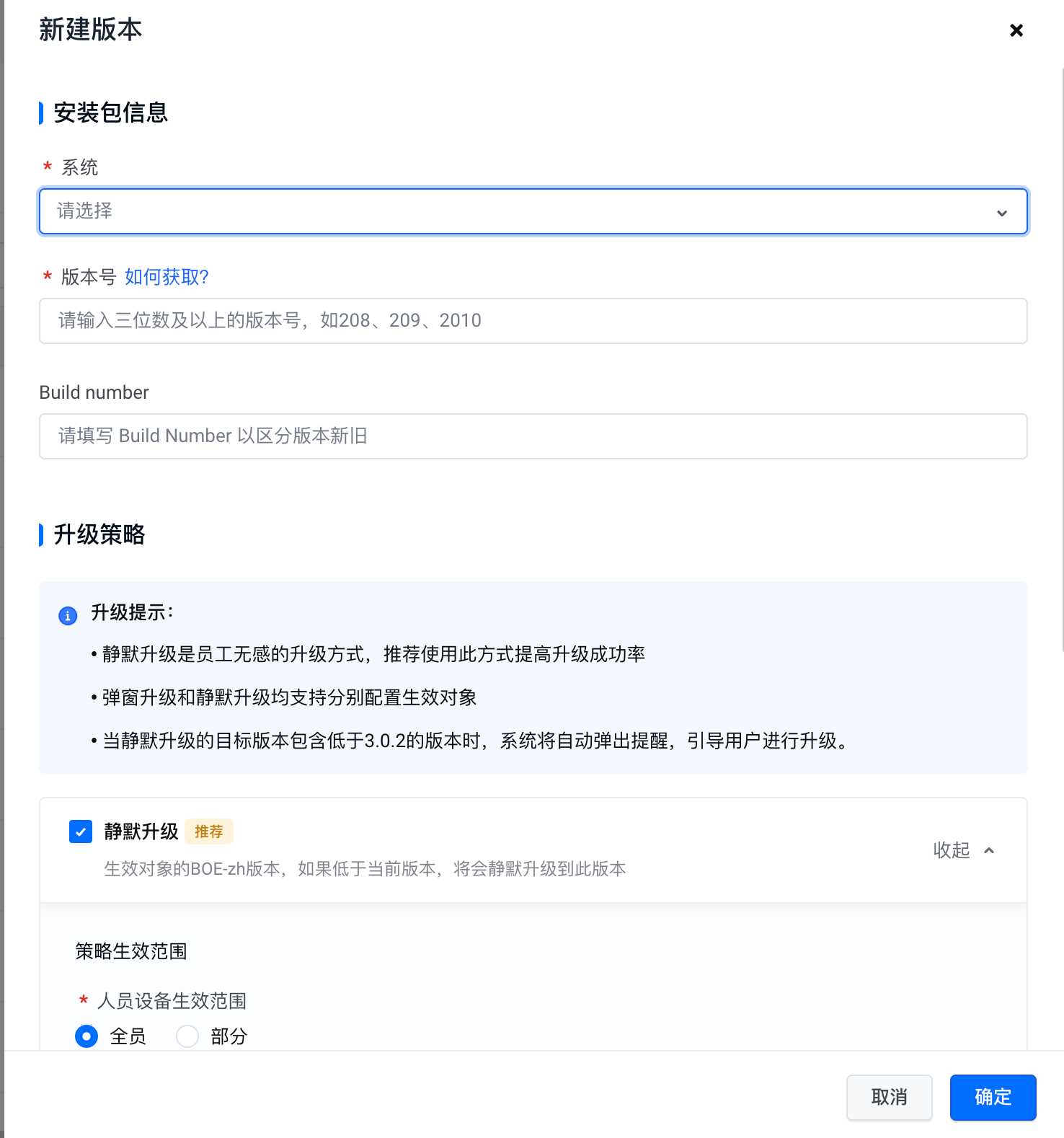Screen dimensions: 1064x1138
Task: Open the 如何获取? help link
Action: point(167,277)
